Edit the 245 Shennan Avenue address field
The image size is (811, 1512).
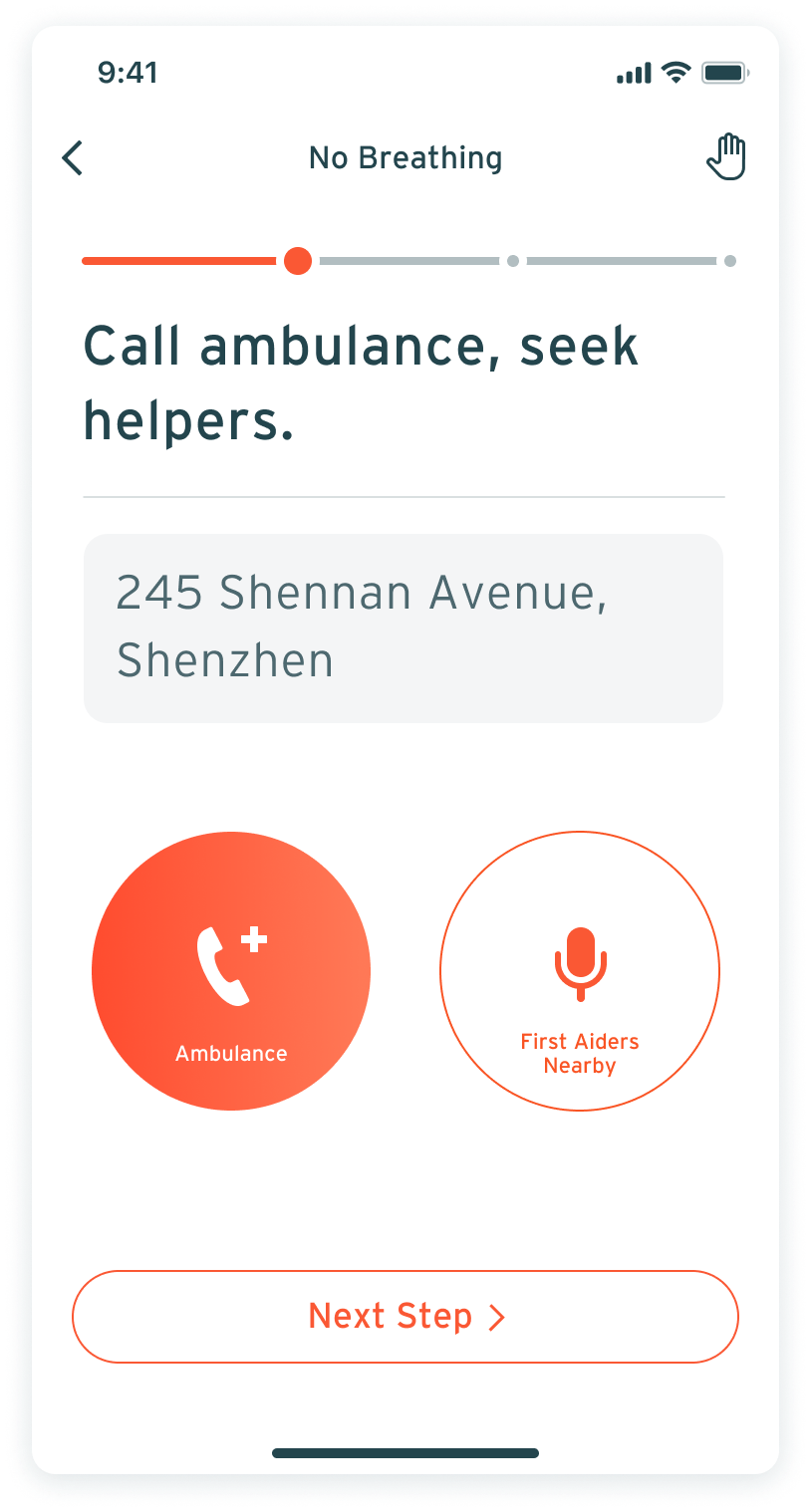404,628
